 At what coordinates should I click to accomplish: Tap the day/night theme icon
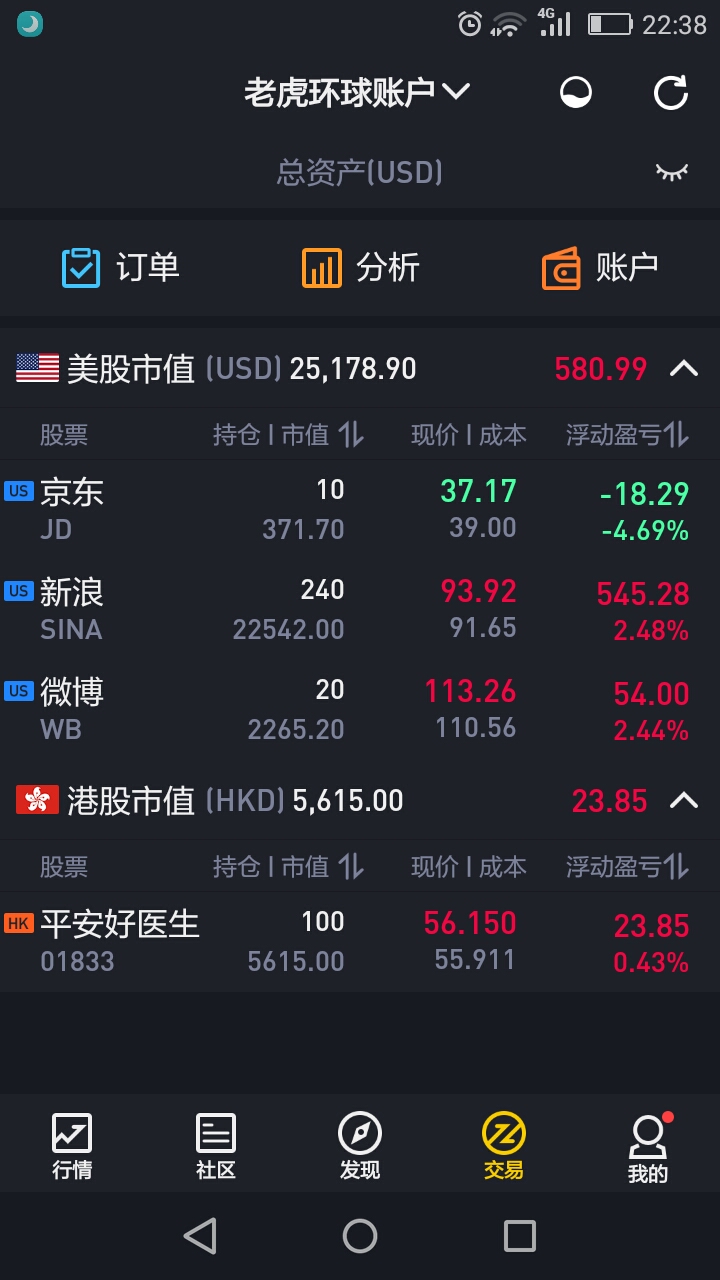coord(575,93)
